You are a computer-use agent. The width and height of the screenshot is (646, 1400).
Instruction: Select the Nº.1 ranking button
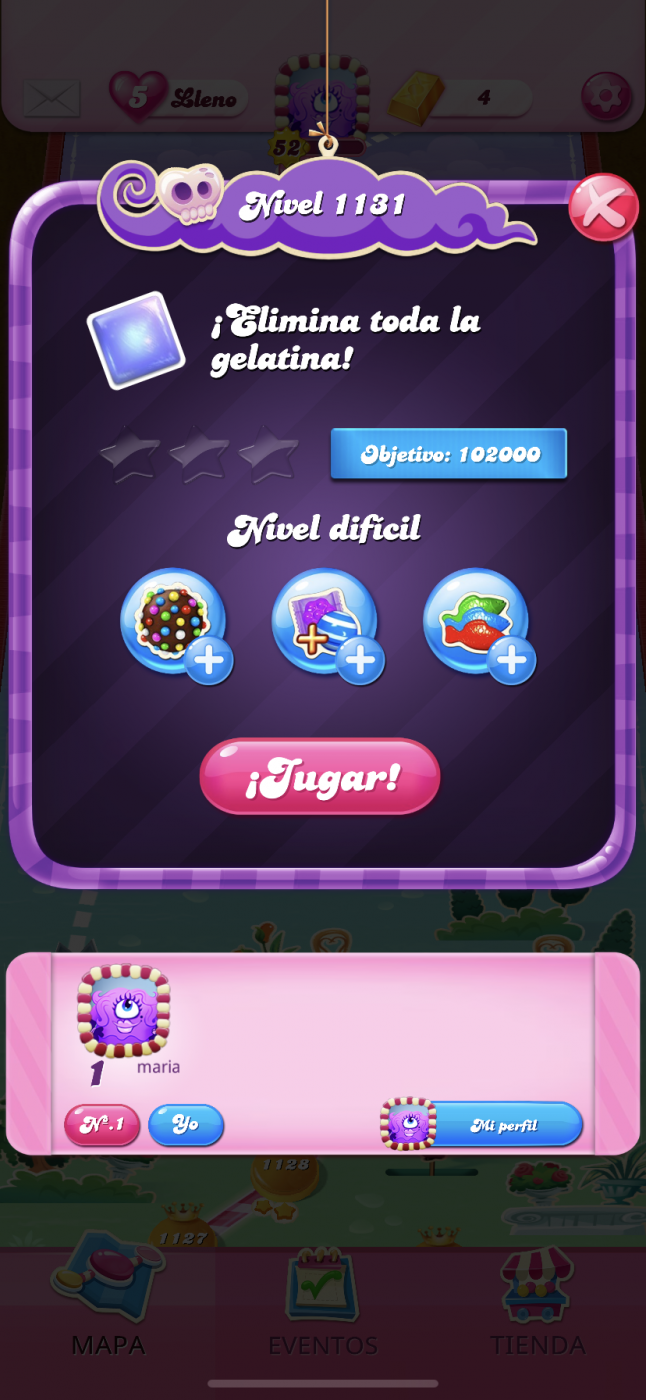(101, 1125)
